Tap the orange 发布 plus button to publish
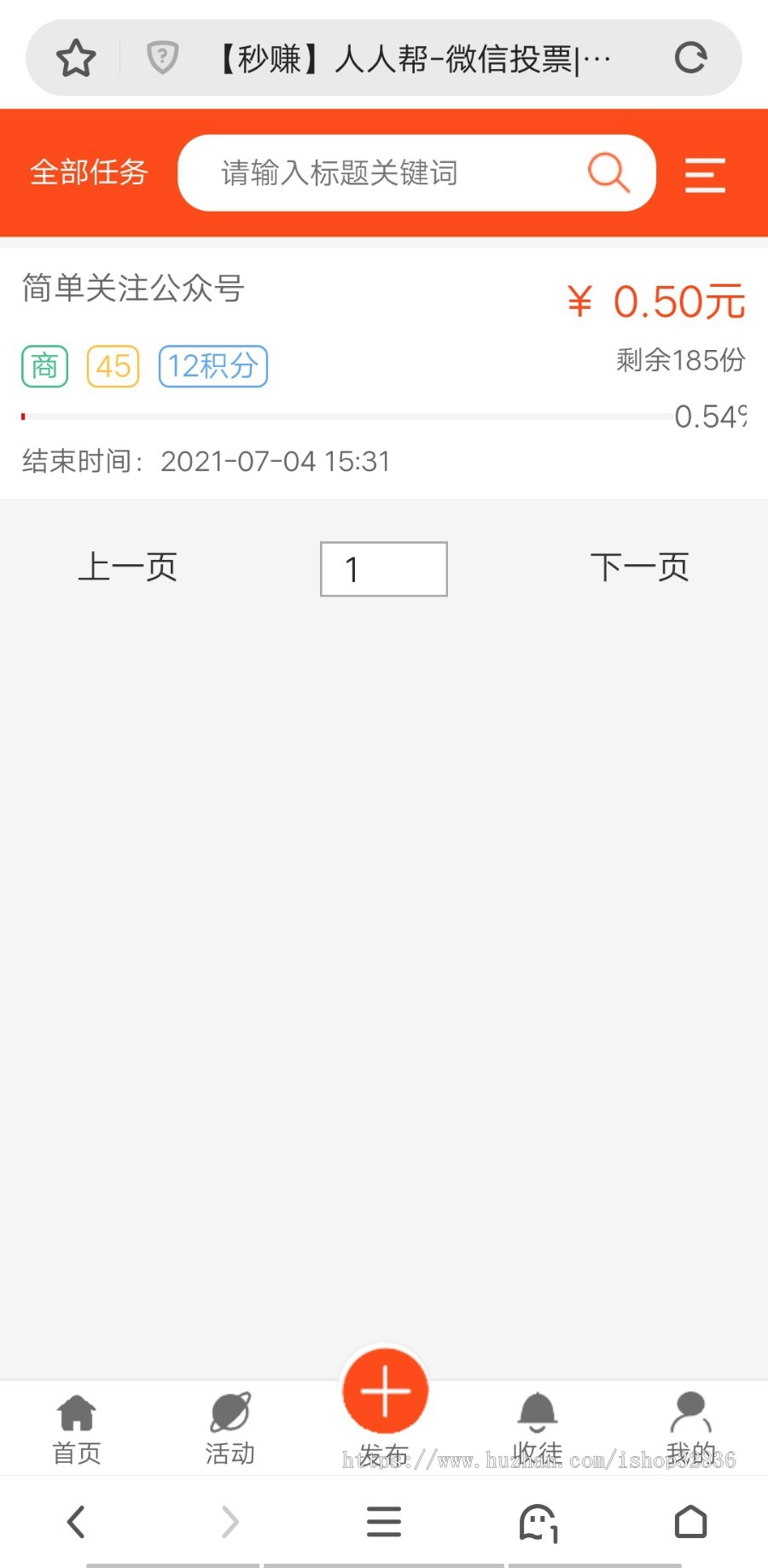Image resolution: width=768 pixels, height=1568 pixels. [x=384, y=1389]
